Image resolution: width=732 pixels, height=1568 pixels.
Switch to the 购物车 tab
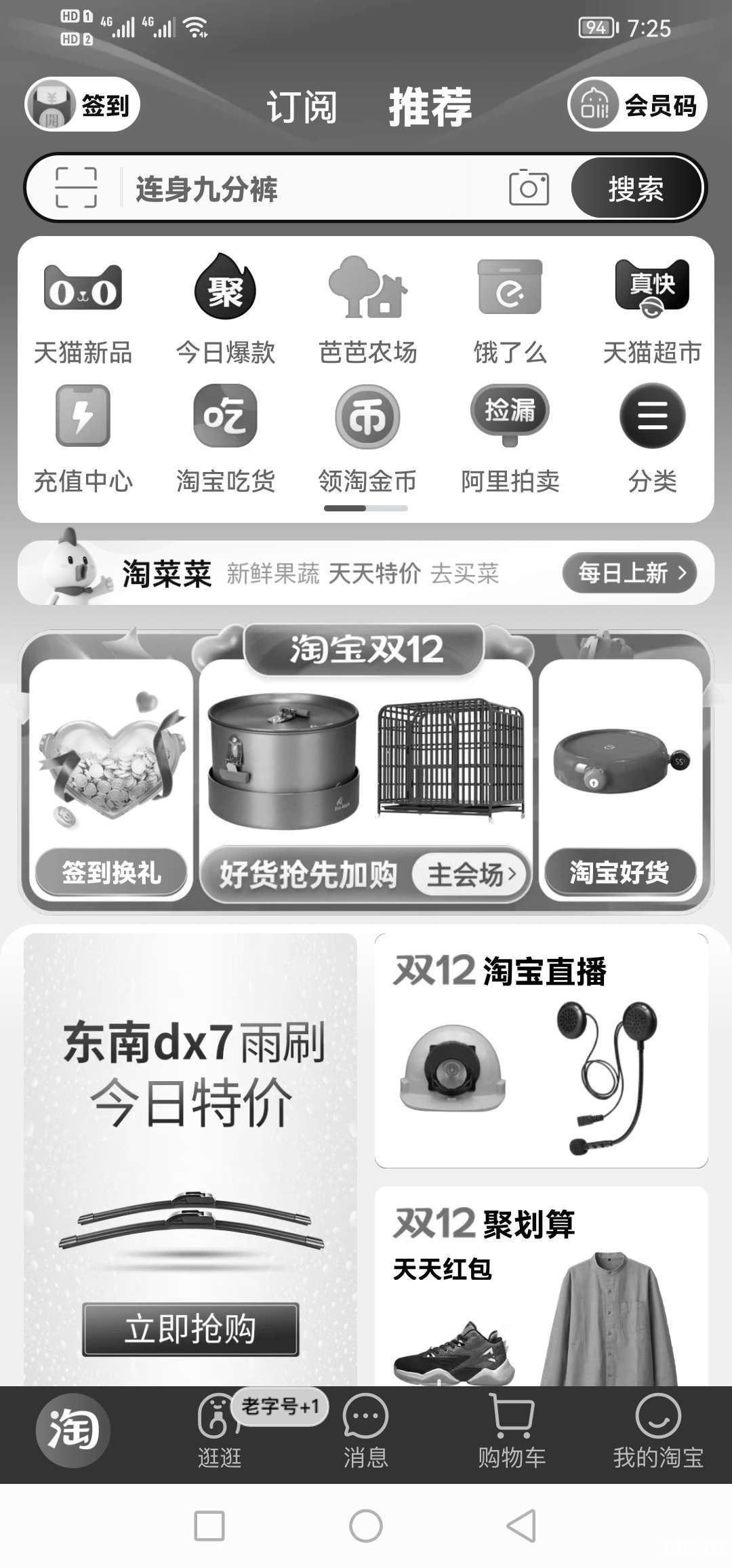click(512, 1430)
